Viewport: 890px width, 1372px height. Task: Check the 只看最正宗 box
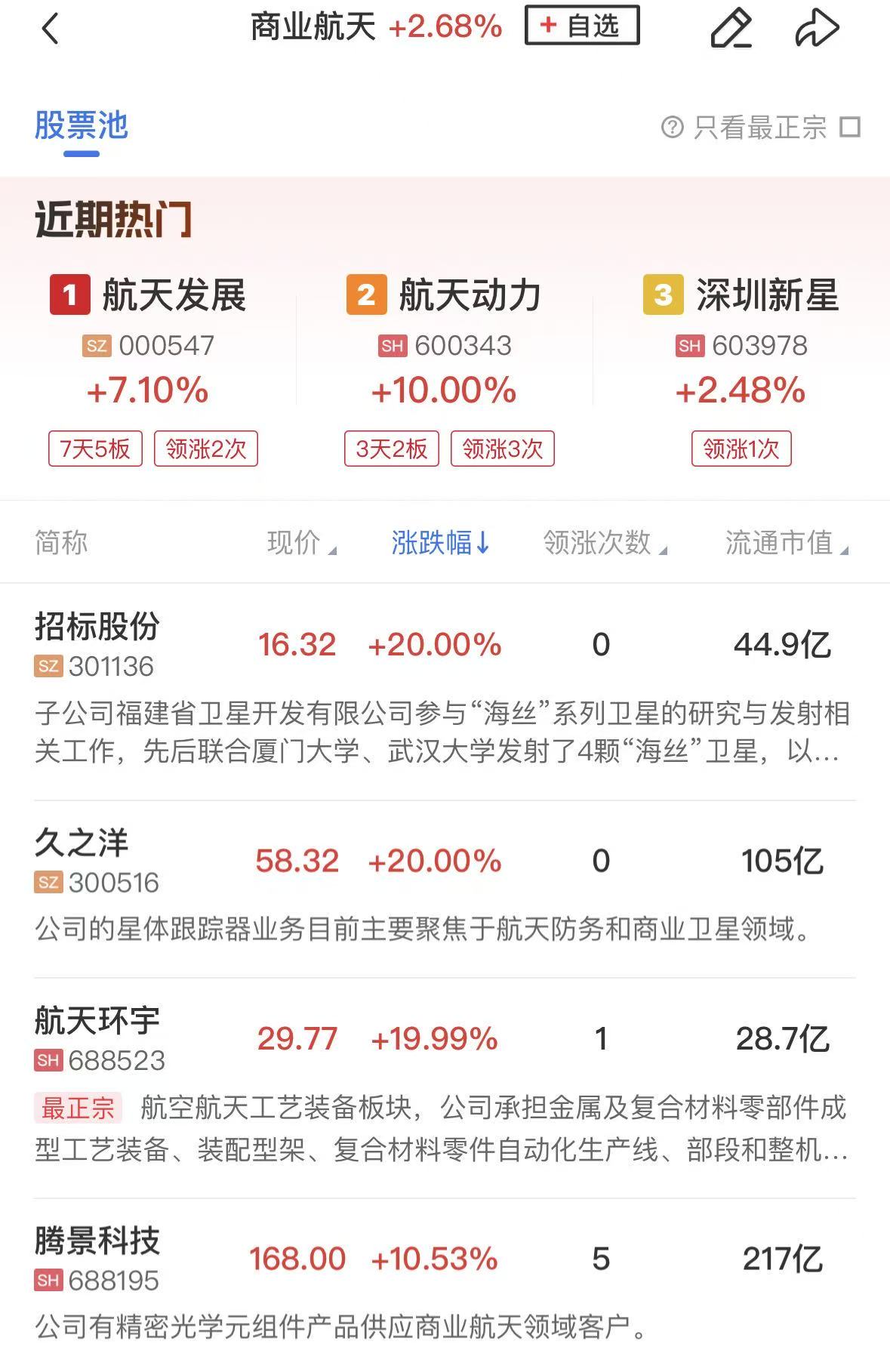850,127
